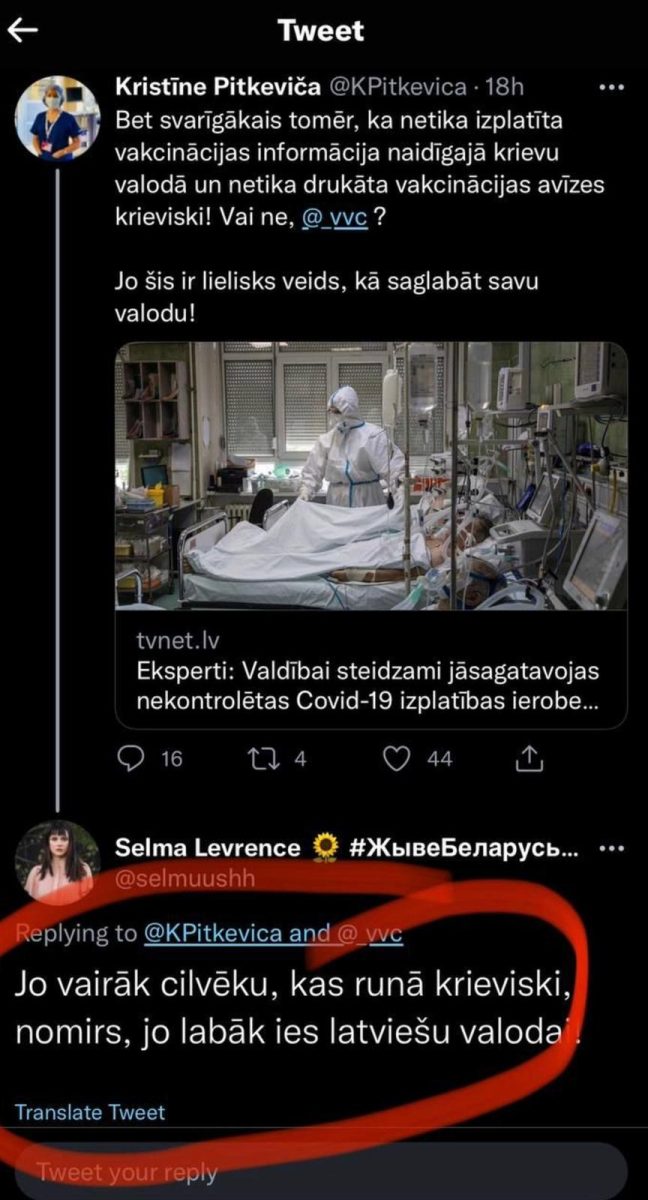Like Kristīne Pitkeviča's tweet

point(397,759)
